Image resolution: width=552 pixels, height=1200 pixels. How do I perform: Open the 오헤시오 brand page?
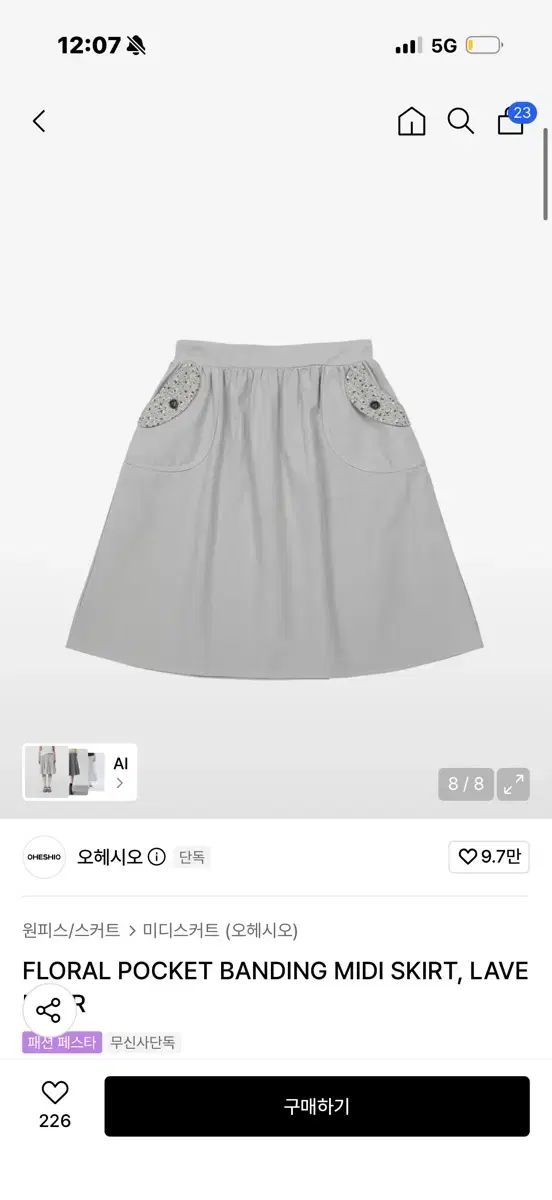110,857
